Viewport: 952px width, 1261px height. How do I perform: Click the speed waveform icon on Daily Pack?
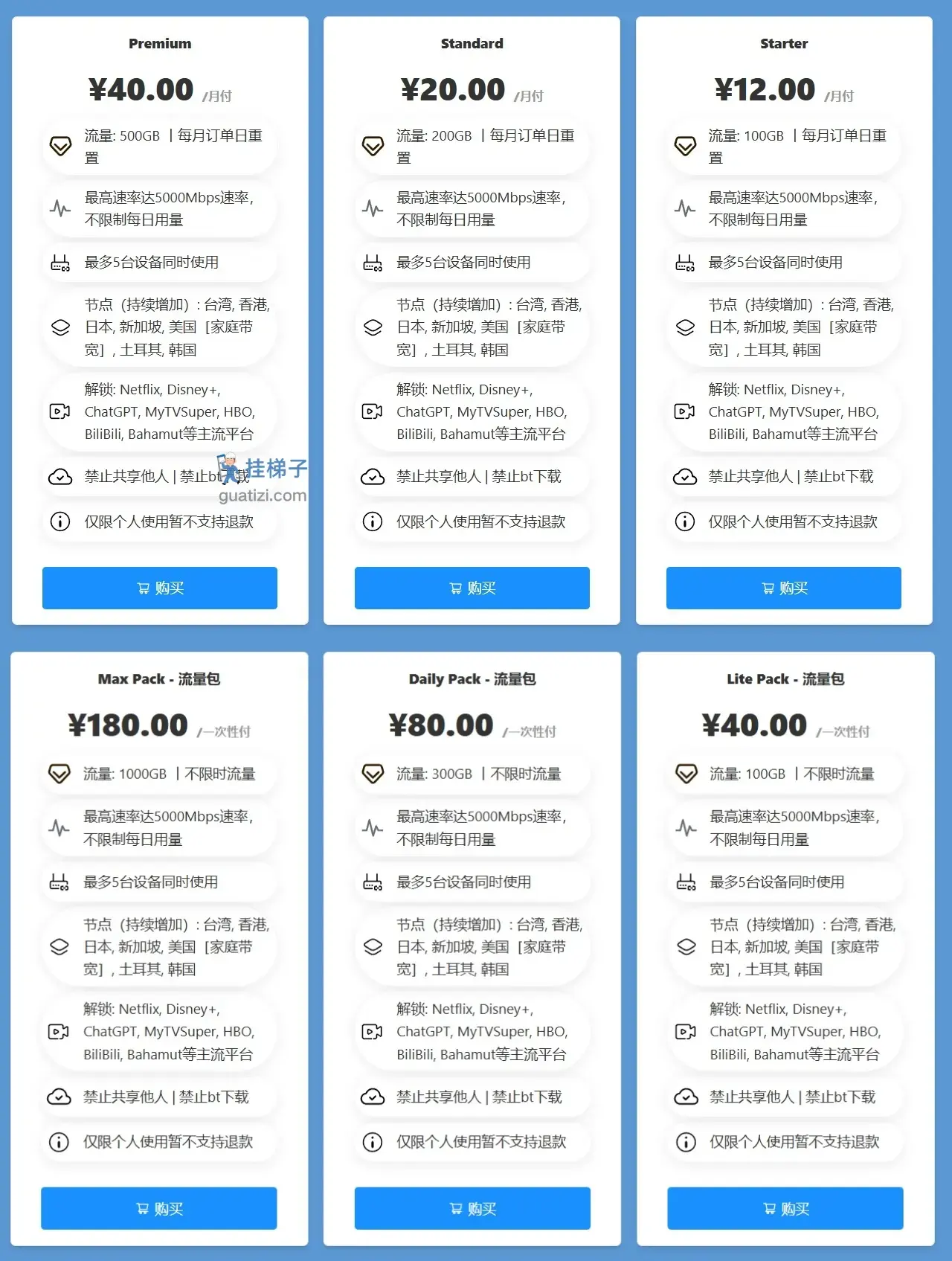(373, 829)
